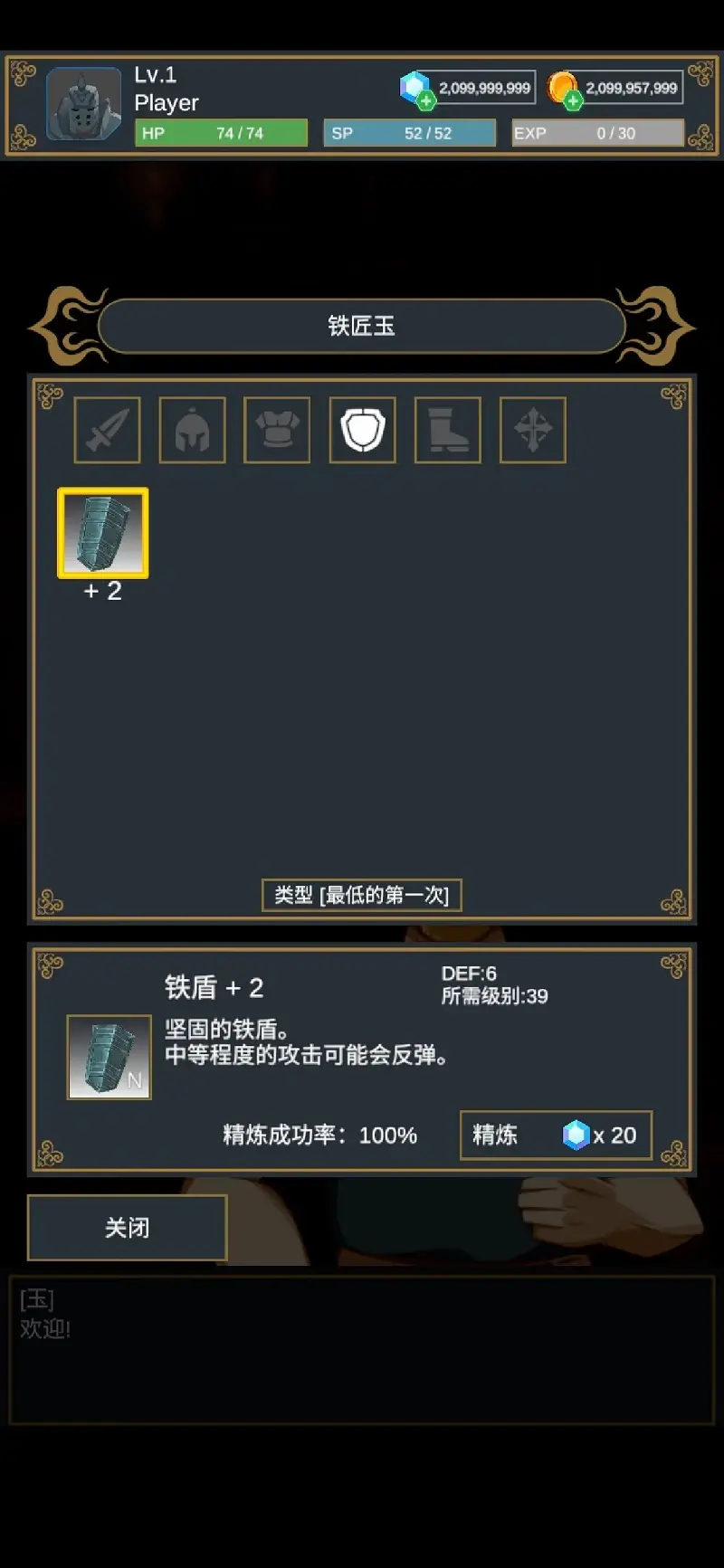Add more gold coins
This screenshot has height=1568, width=724.
click(572, 100)
